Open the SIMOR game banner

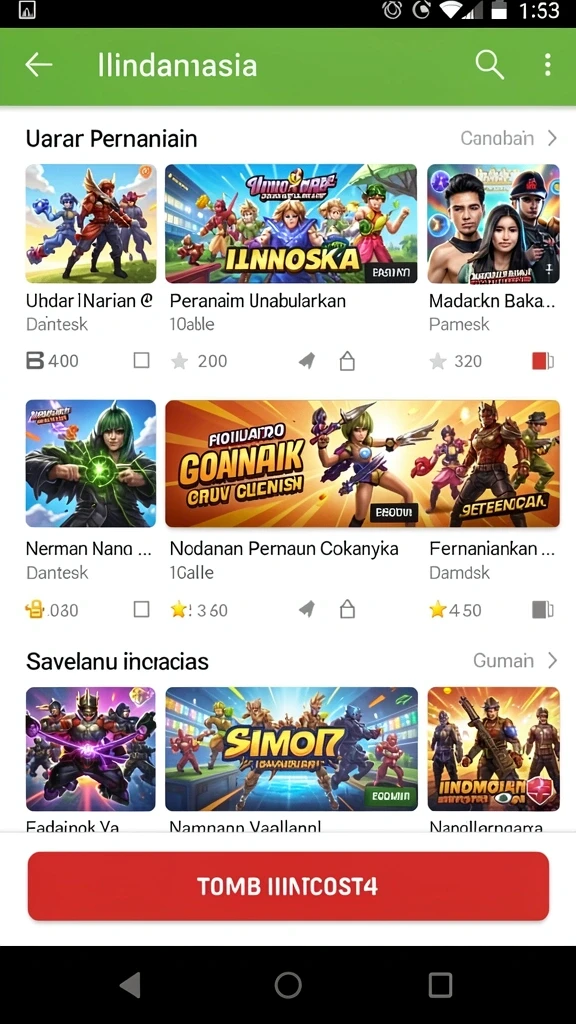click(x=291, y=748)
